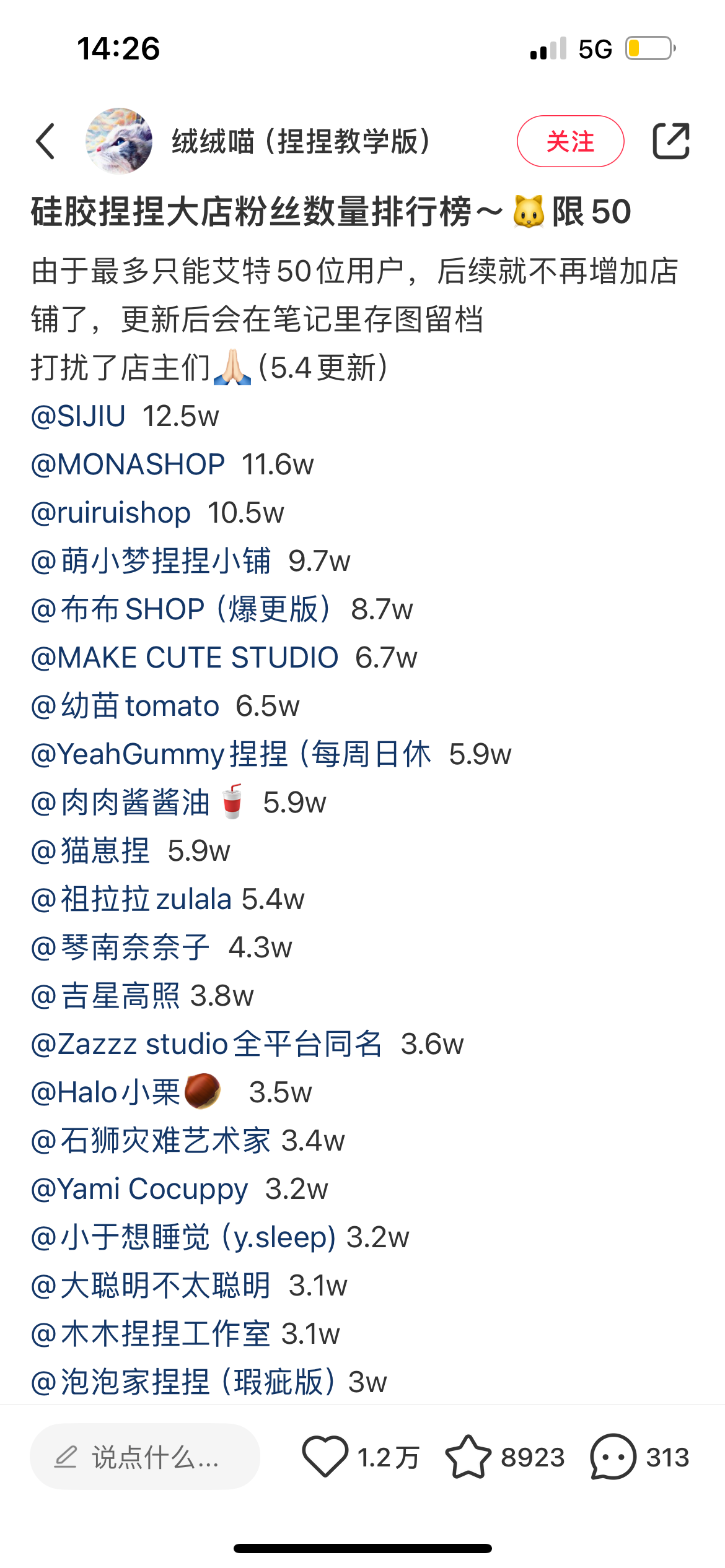The height and width of the screenshot is (1568, 725).
Task: Save the note with star icon
Action: pos(468,1457)
